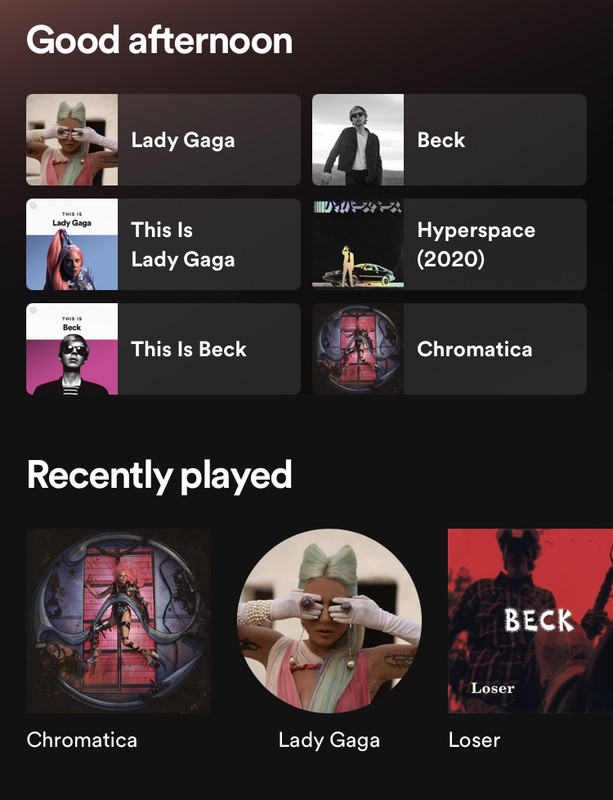Open the Beck shortcut tile
Viewport: 613px width, 800px height.
pyautogui.click(x=449, y=140)
